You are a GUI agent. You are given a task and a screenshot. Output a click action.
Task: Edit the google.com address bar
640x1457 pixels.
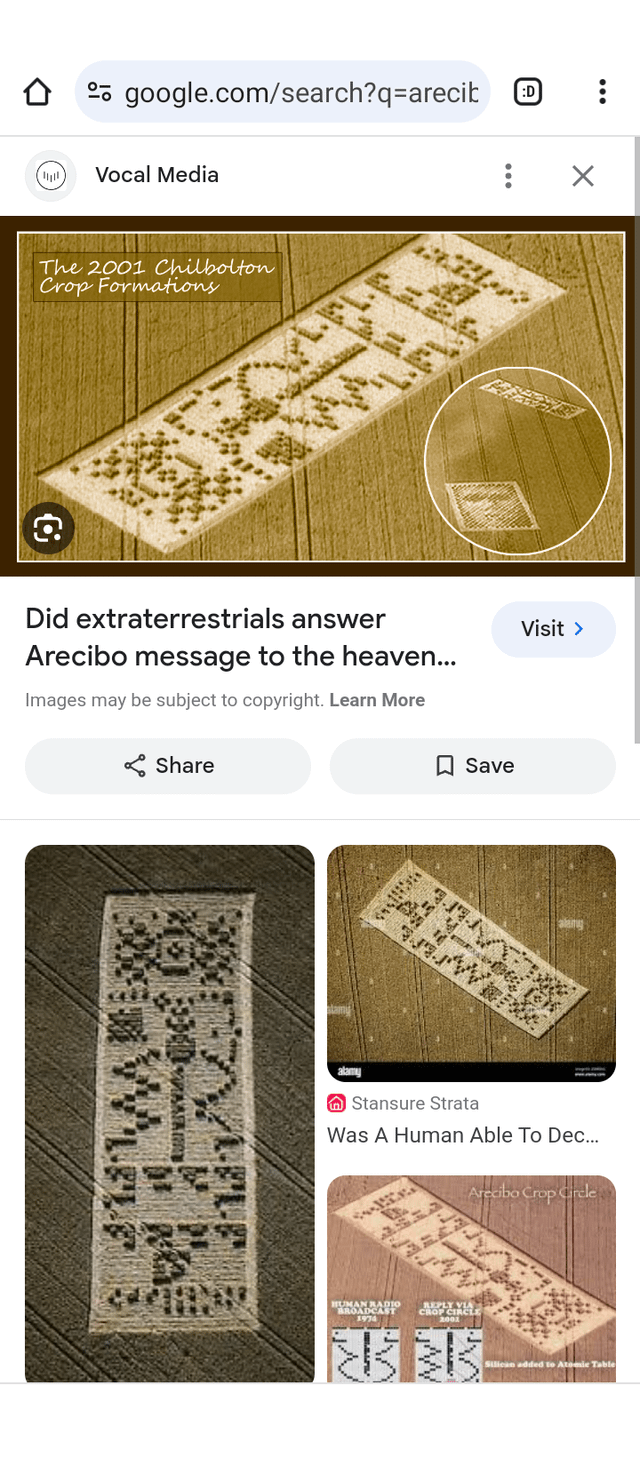(300, 93)
